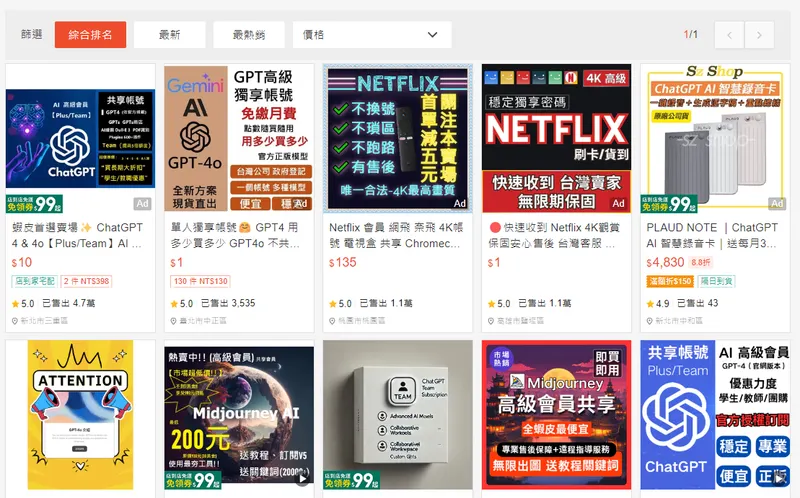Sort results by 最熱銷
Image resolution: width=800 pixels, height=498 pixels.
coord(248,35)
